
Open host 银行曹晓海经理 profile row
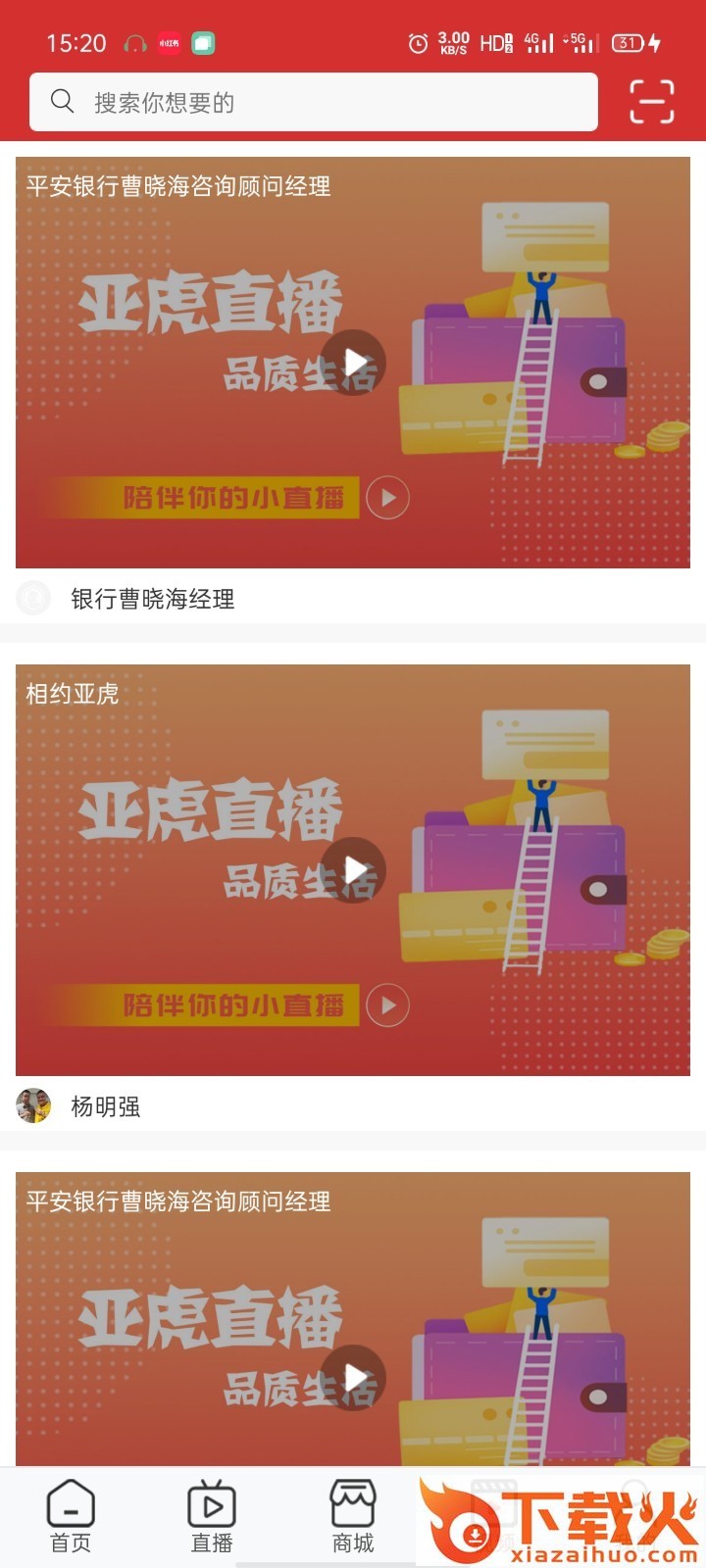point(152,599)
